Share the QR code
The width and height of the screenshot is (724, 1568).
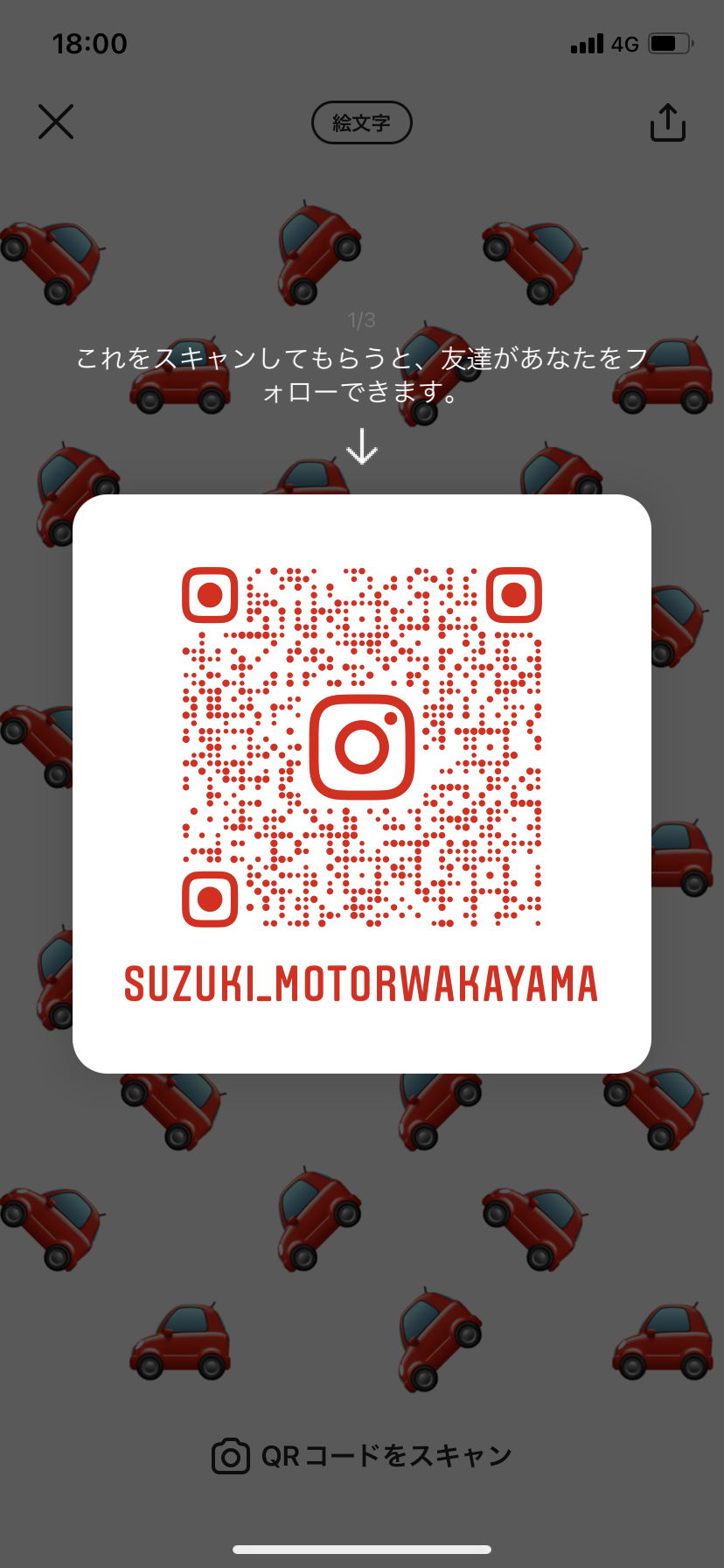667,122
